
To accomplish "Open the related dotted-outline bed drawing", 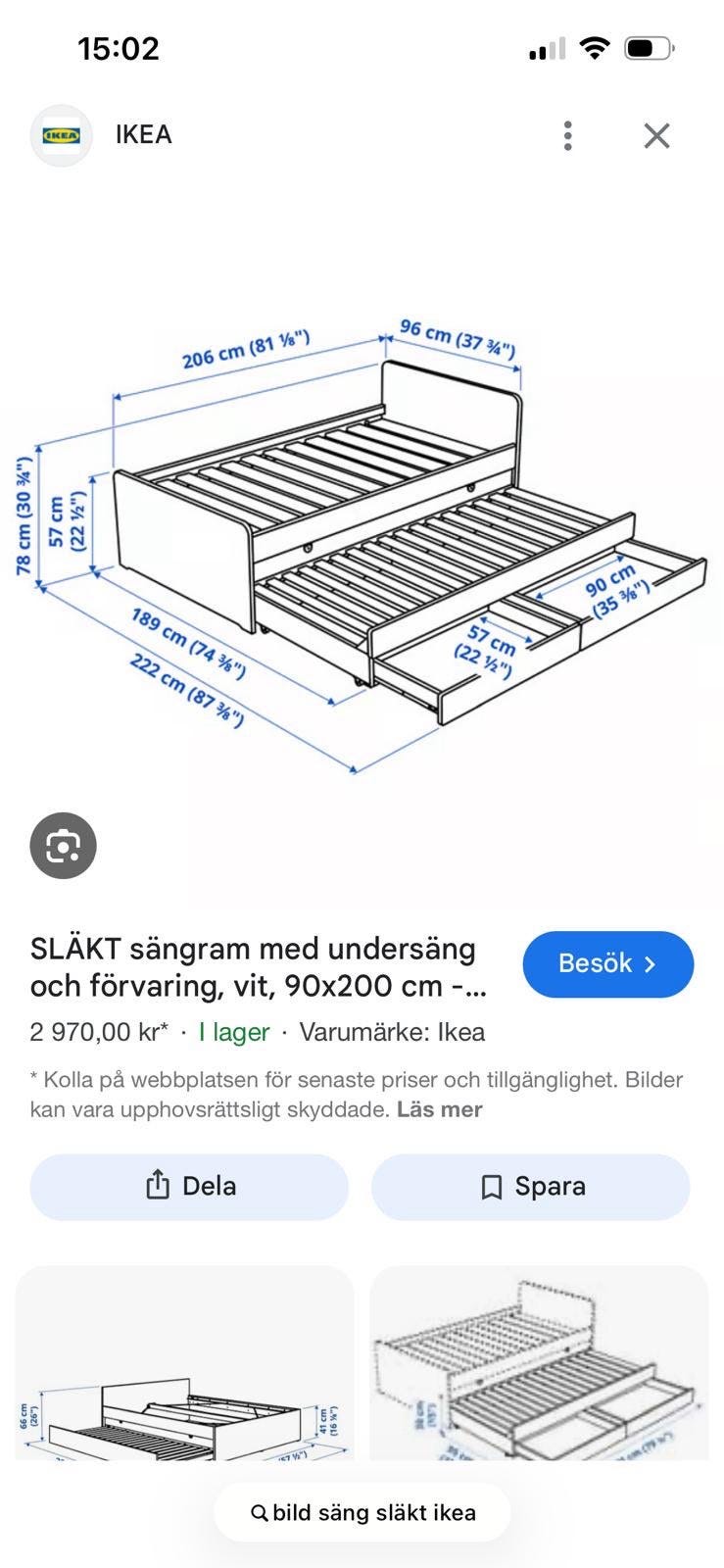I will 539,1363.
